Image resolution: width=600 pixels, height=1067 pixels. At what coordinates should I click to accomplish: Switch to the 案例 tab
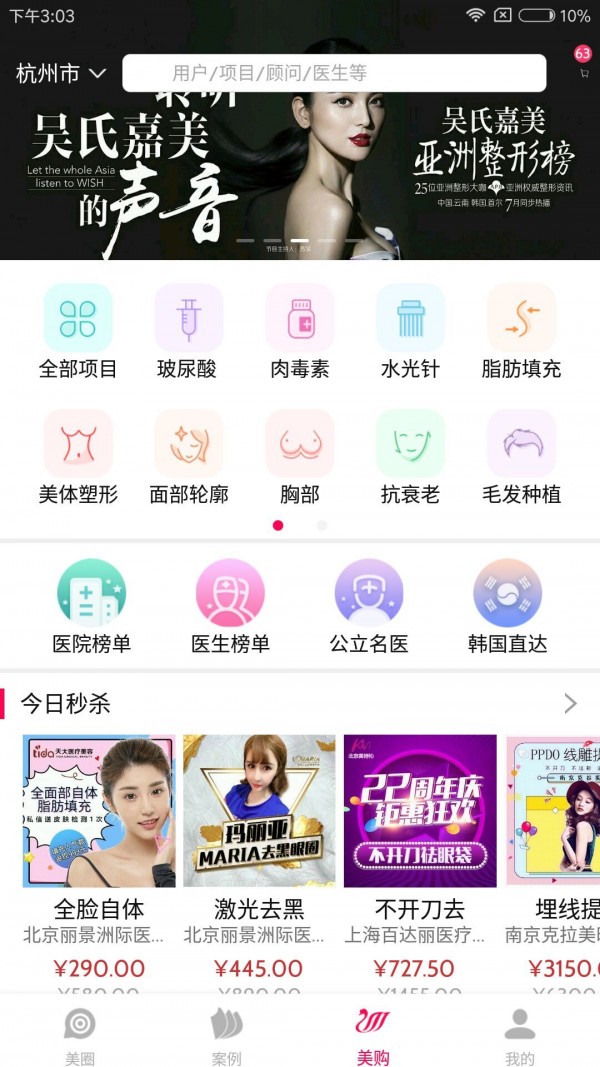pyautogui.click(x=227, y=1035)
